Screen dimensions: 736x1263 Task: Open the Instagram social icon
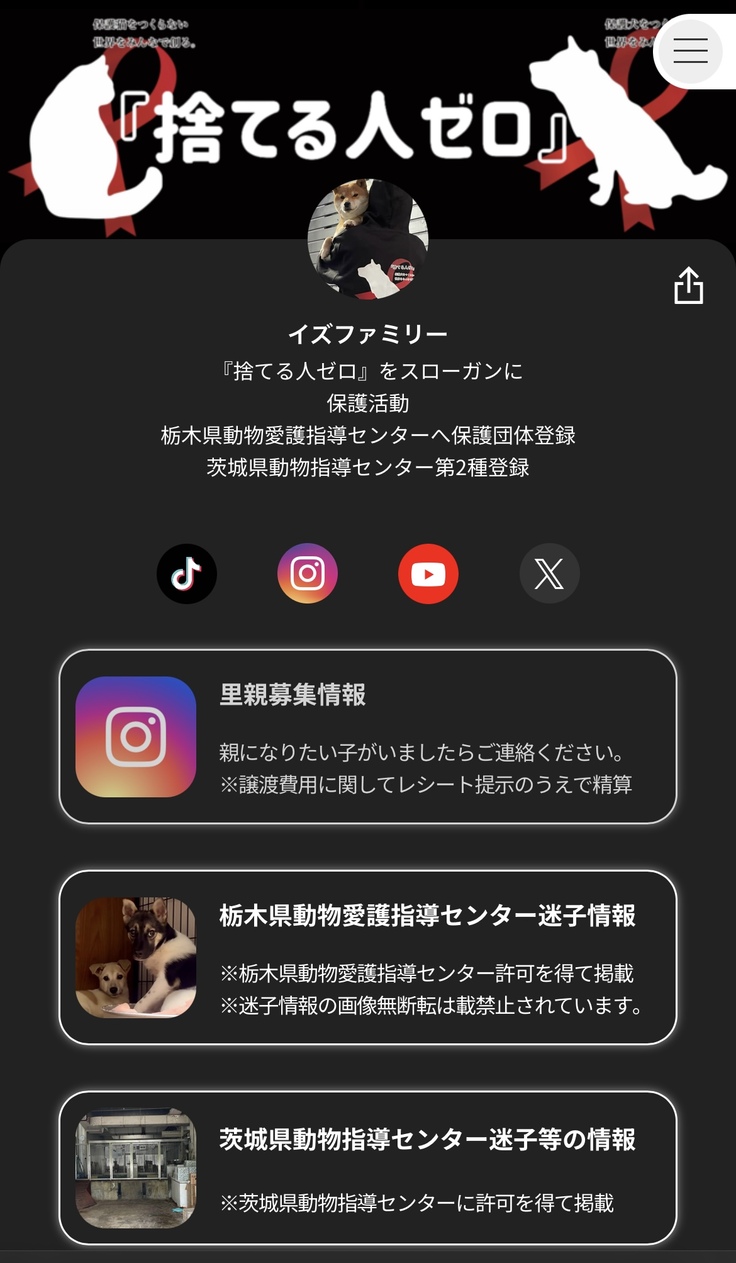tap(307, 574)
